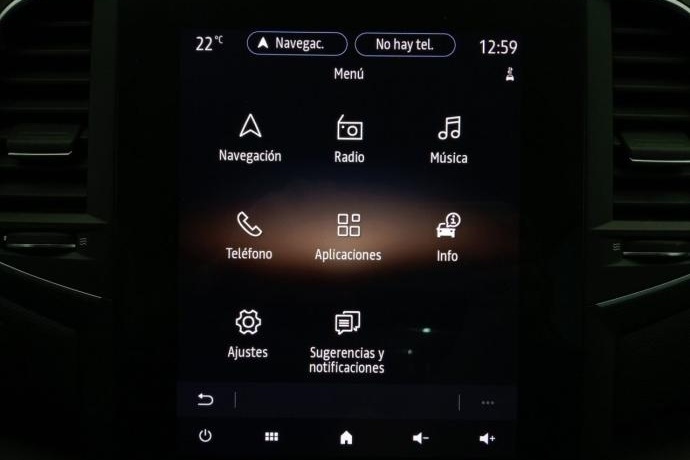Open Aplicaciones grid
This screenshot has width=690, height=460.
point(348,236)
